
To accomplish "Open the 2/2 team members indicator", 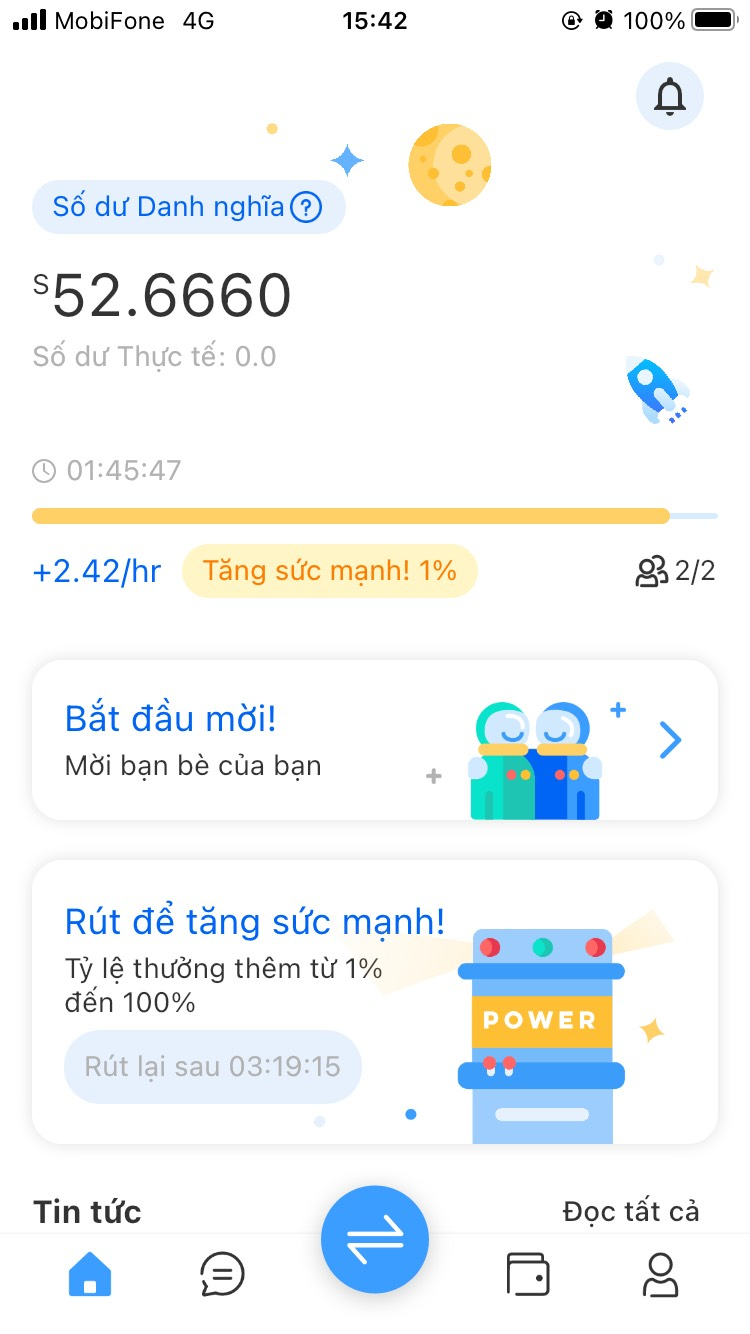I will click(676, 571).
